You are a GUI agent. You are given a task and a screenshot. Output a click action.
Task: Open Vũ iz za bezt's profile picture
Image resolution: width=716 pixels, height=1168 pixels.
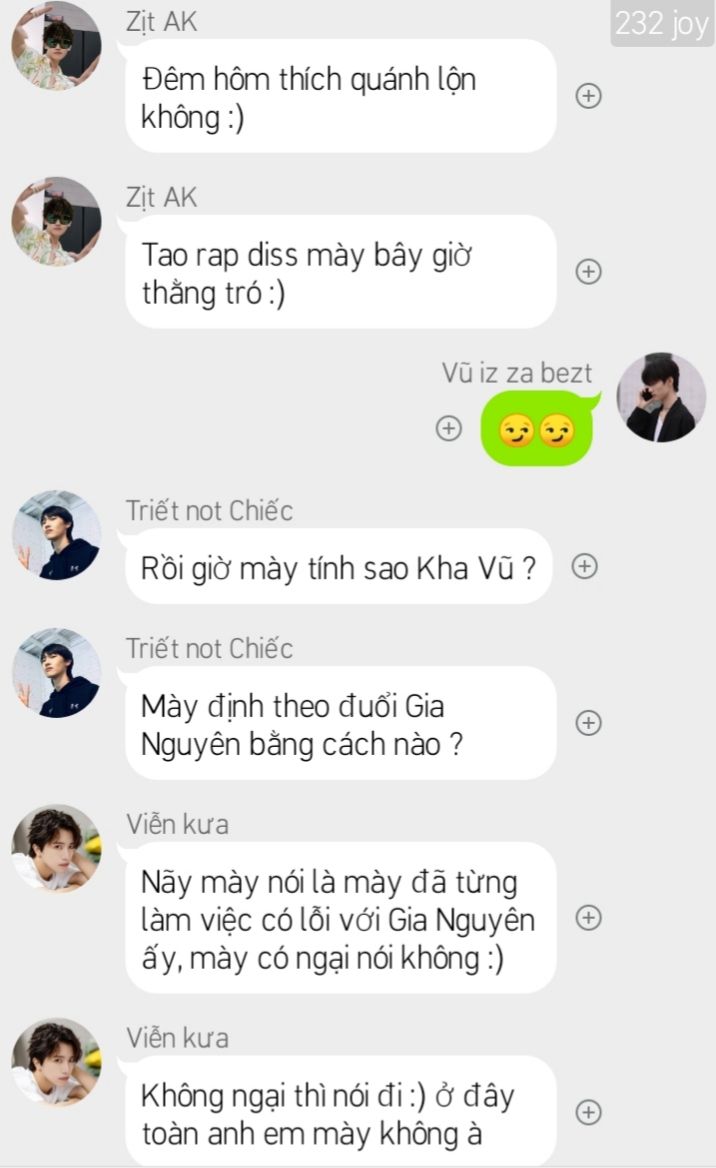661,398
